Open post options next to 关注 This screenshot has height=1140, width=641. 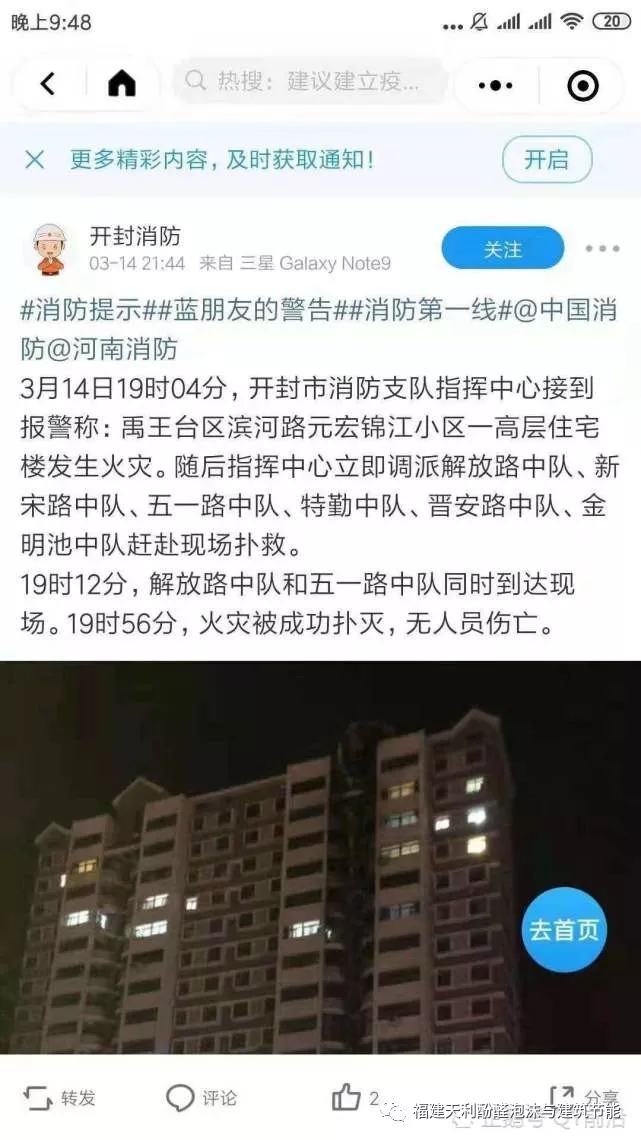click(602, 249)
